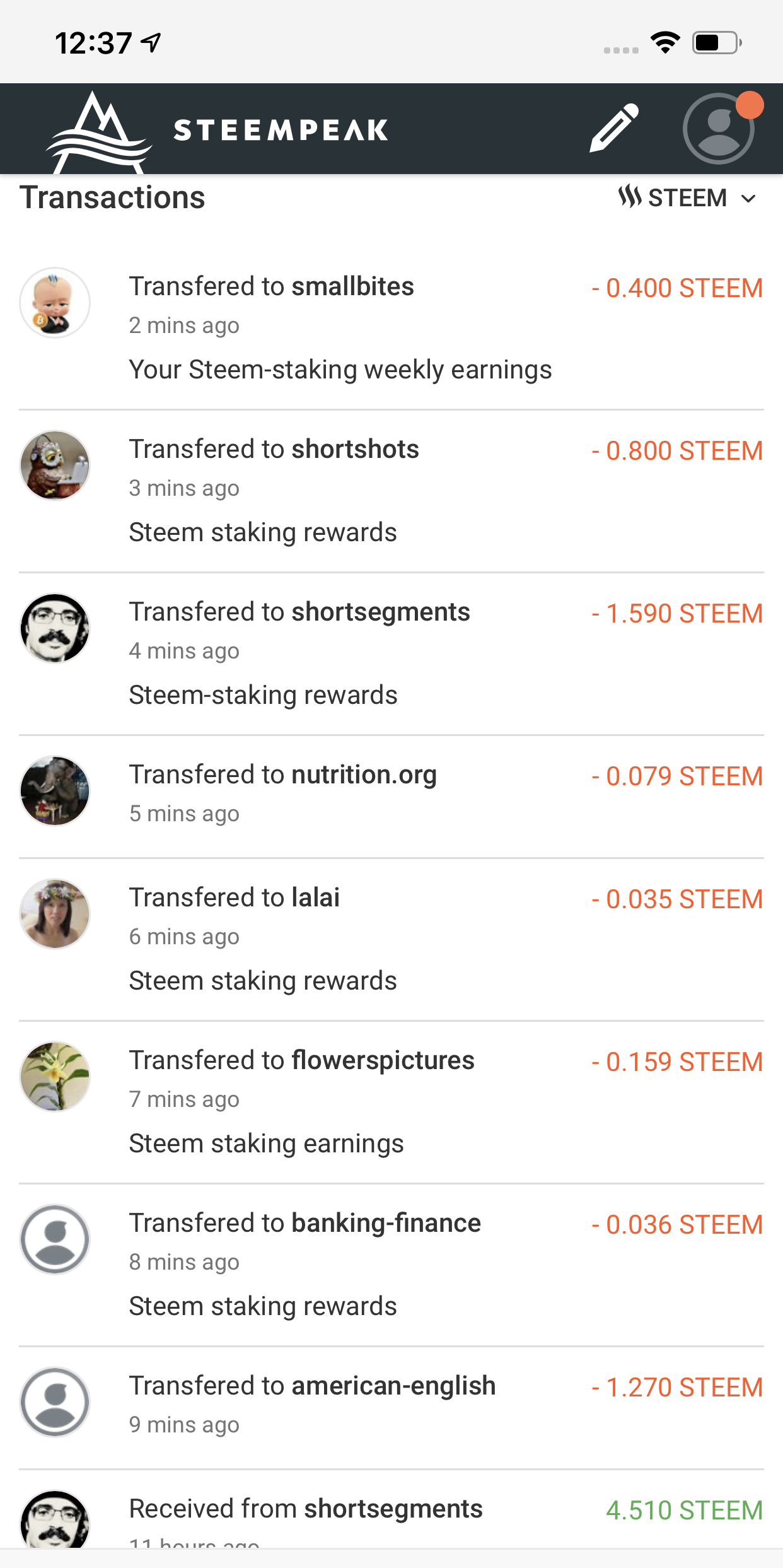
Task: Open the banking-finance account link
Action: [386, 1223]
